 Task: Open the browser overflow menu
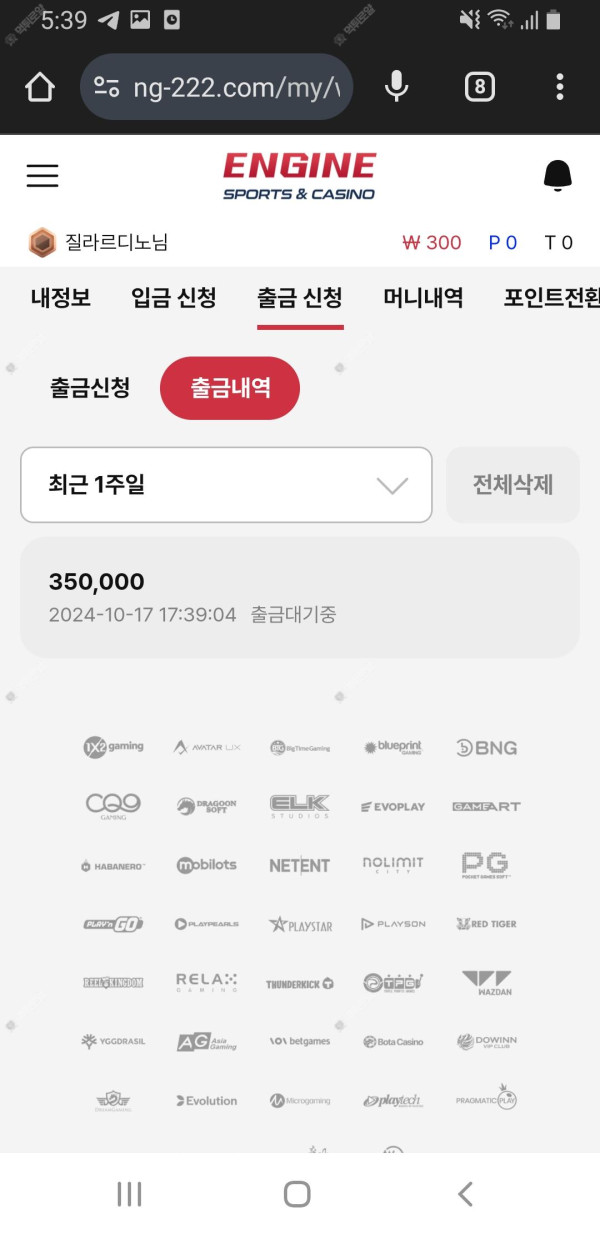click(x=560, y=87)
